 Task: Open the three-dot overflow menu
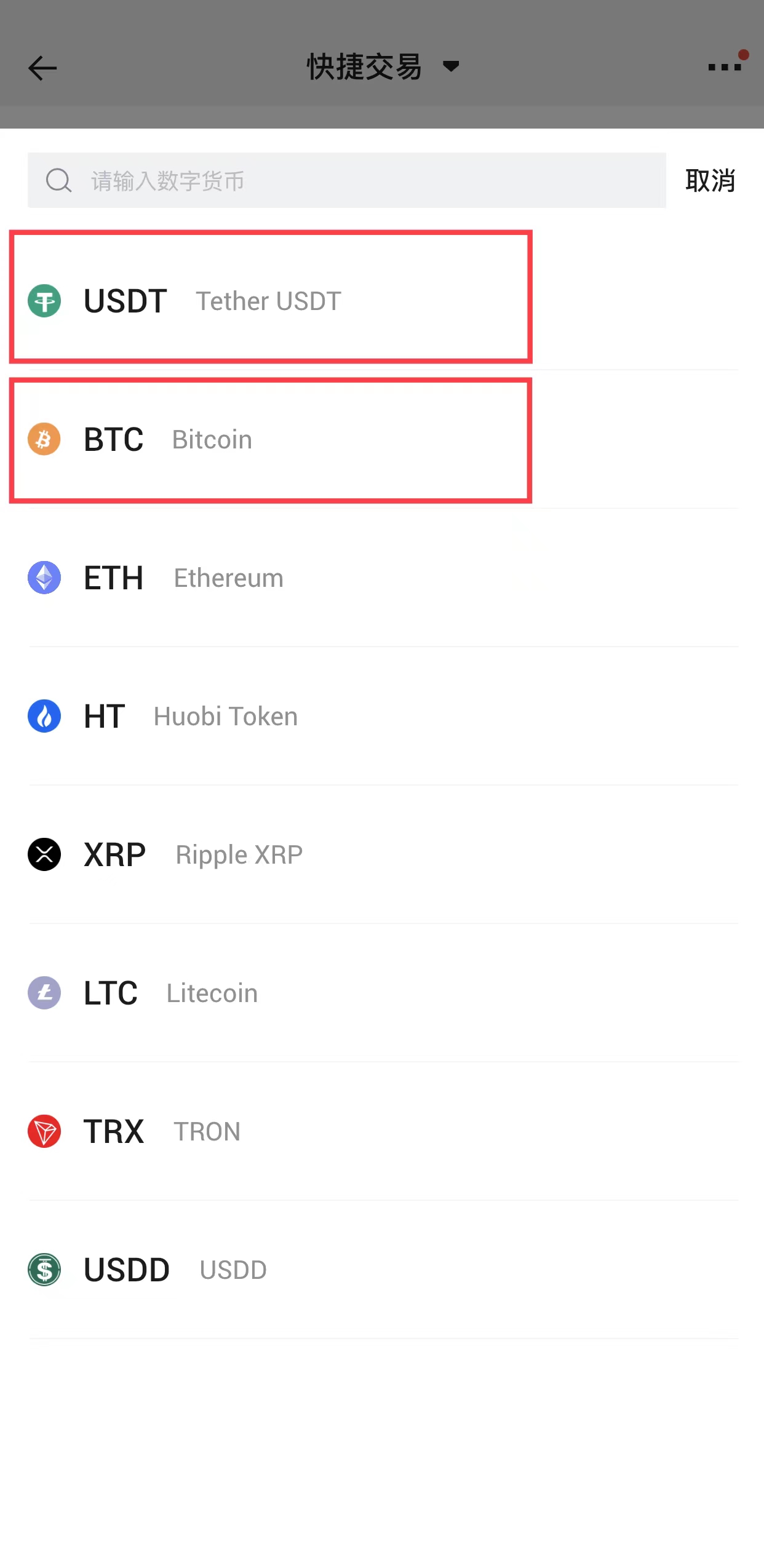click(x=724, y=66)
